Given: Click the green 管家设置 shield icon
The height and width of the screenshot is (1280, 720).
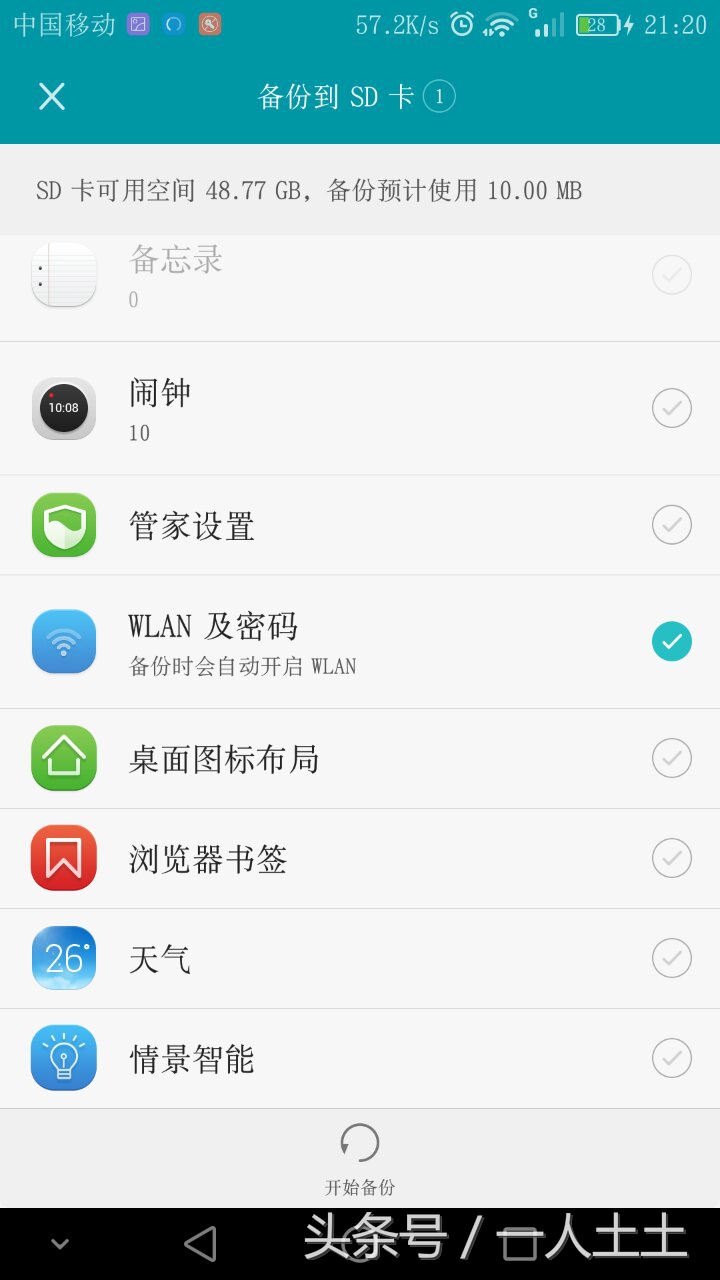Looking at the screenshot, I should click(64, 525).
